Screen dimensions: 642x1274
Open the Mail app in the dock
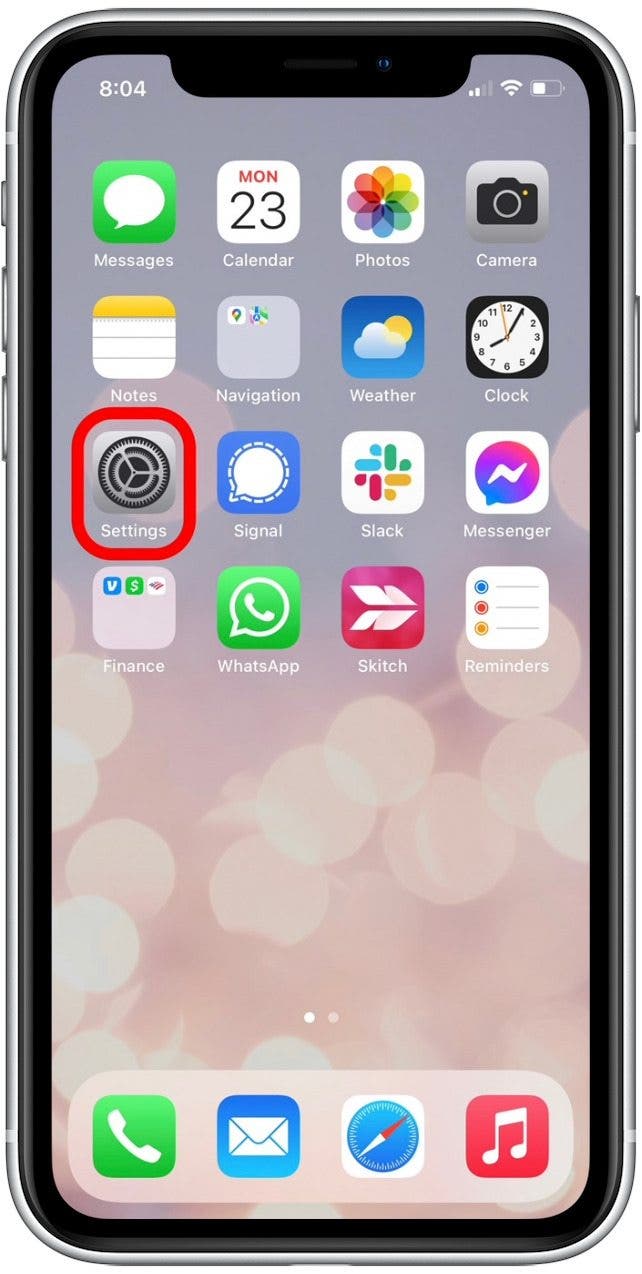click(x=258, y=1136)
